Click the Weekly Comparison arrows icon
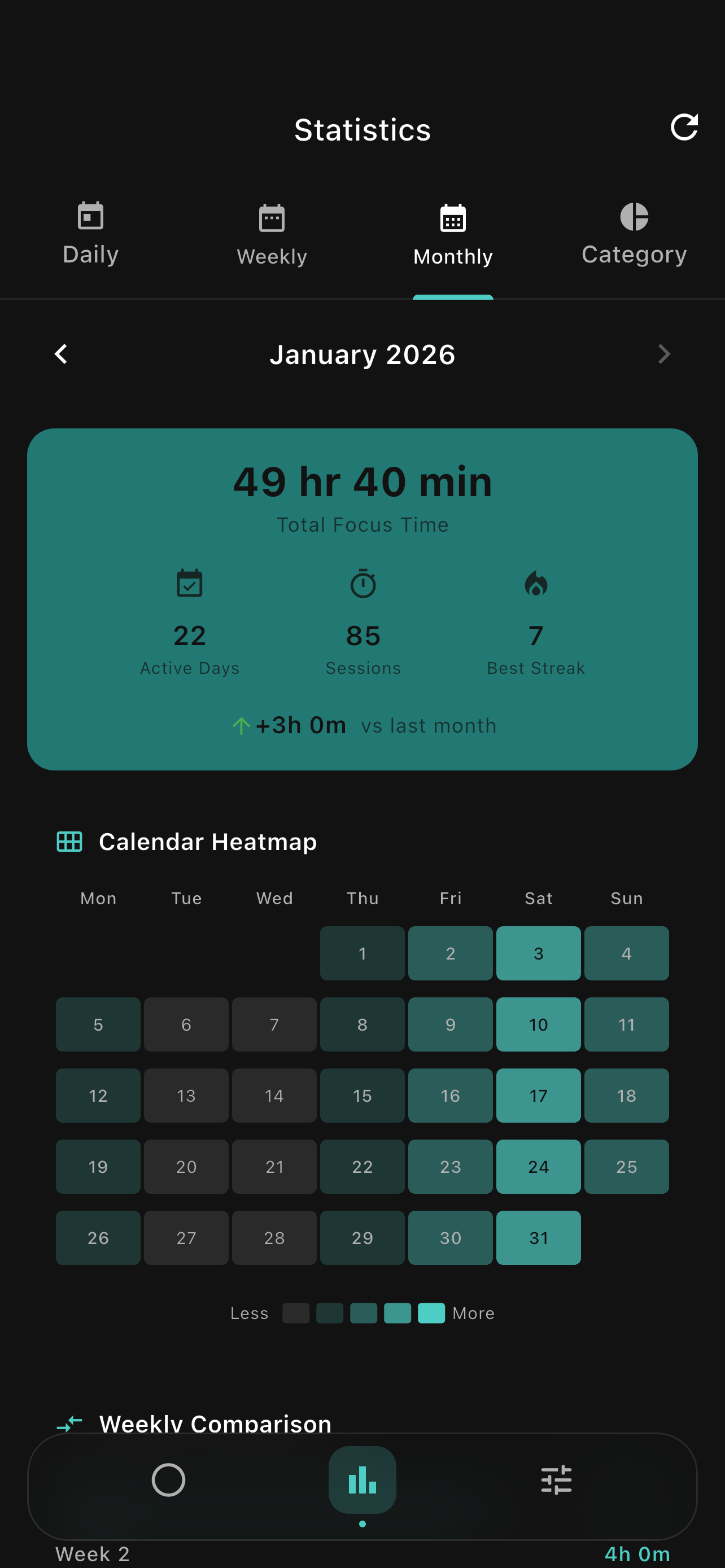The width and height of the screenshot is (725, 1568). [69, 1423]
